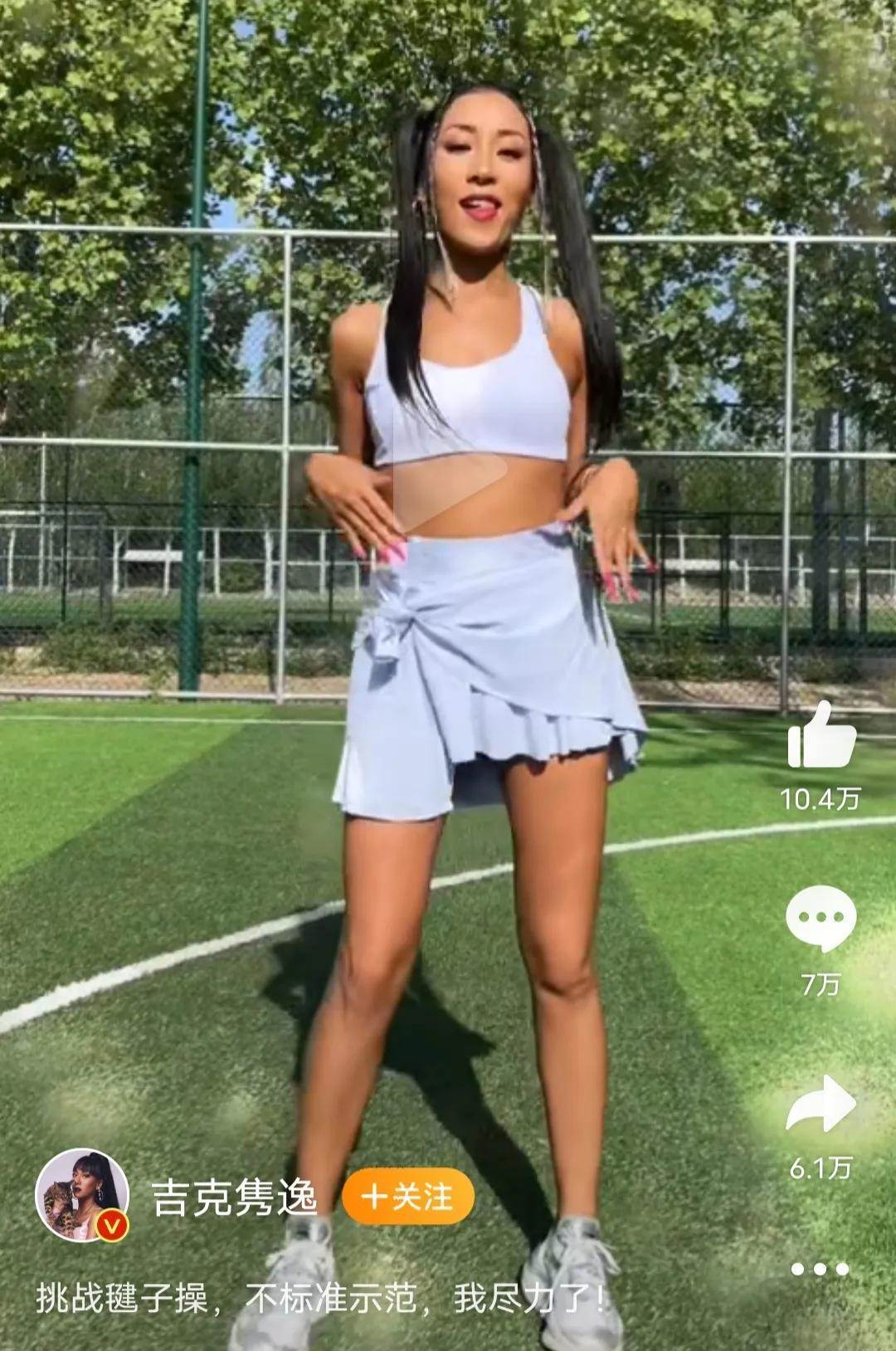Open the three-dot more options
Image resolution: width=896 pixels, height=1351 pixels.
tap(820, 1269)
